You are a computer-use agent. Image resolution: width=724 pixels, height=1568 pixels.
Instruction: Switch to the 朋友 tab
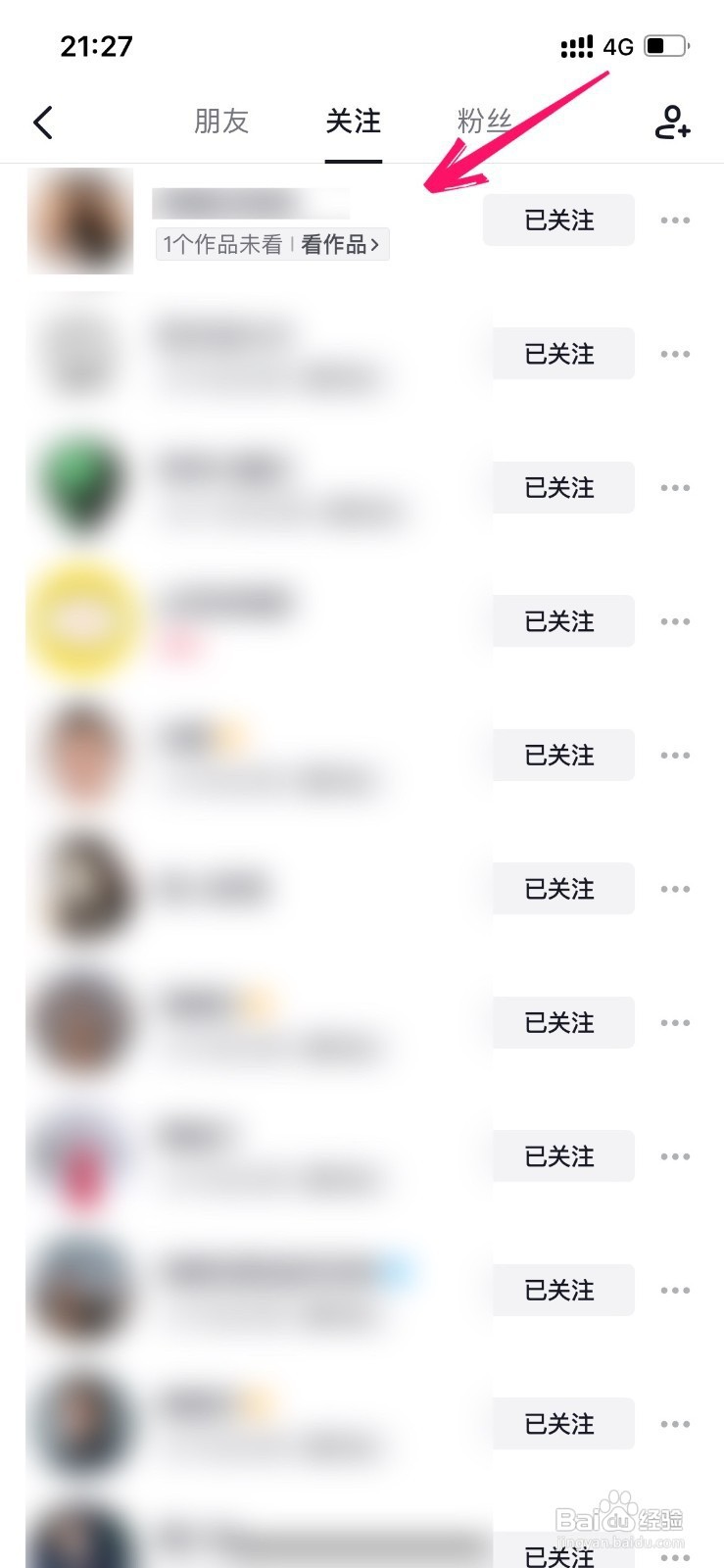(x=222, y=122)
